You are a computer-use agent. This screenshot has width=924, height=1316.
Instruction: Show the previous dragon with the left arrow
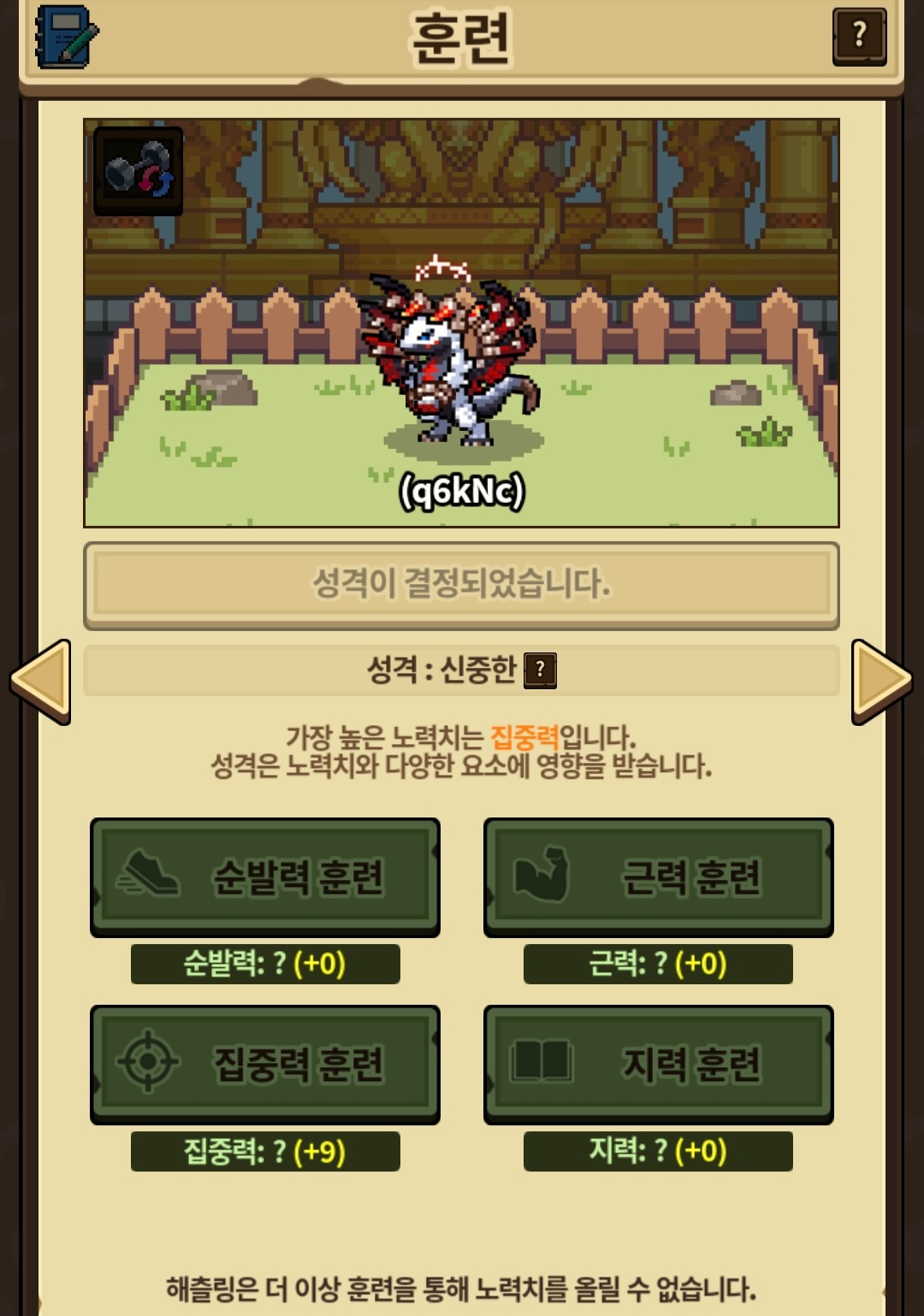point(40,682)
